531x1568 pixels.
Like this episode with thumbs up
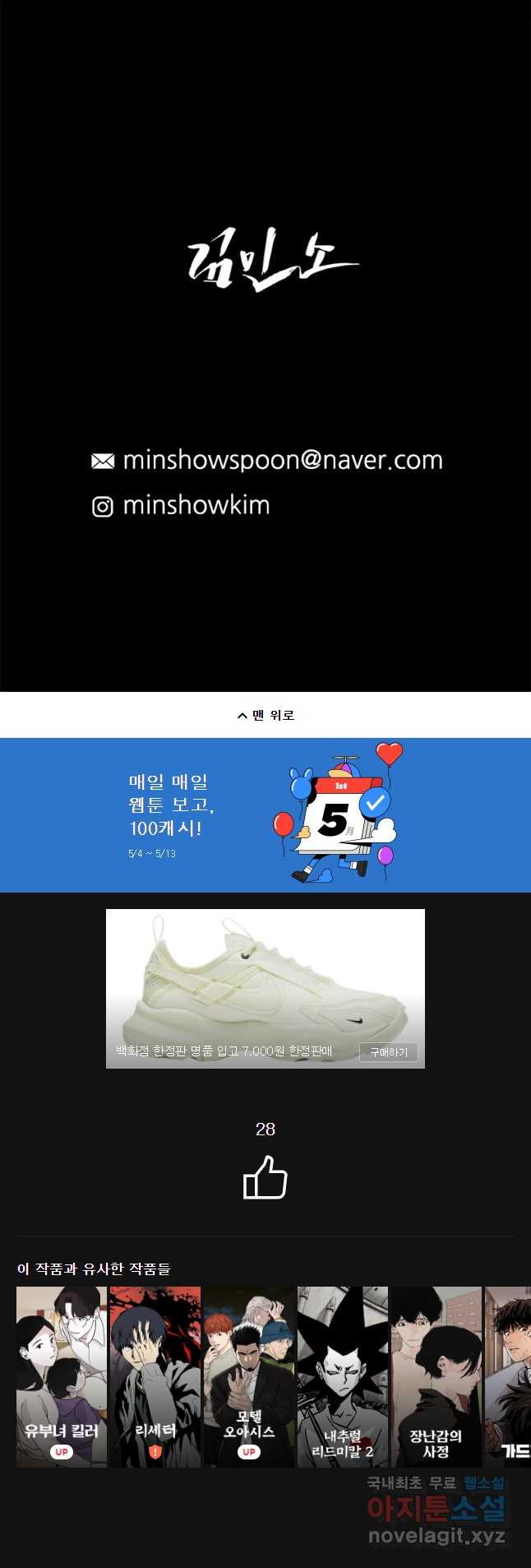tap(265, 1177)
